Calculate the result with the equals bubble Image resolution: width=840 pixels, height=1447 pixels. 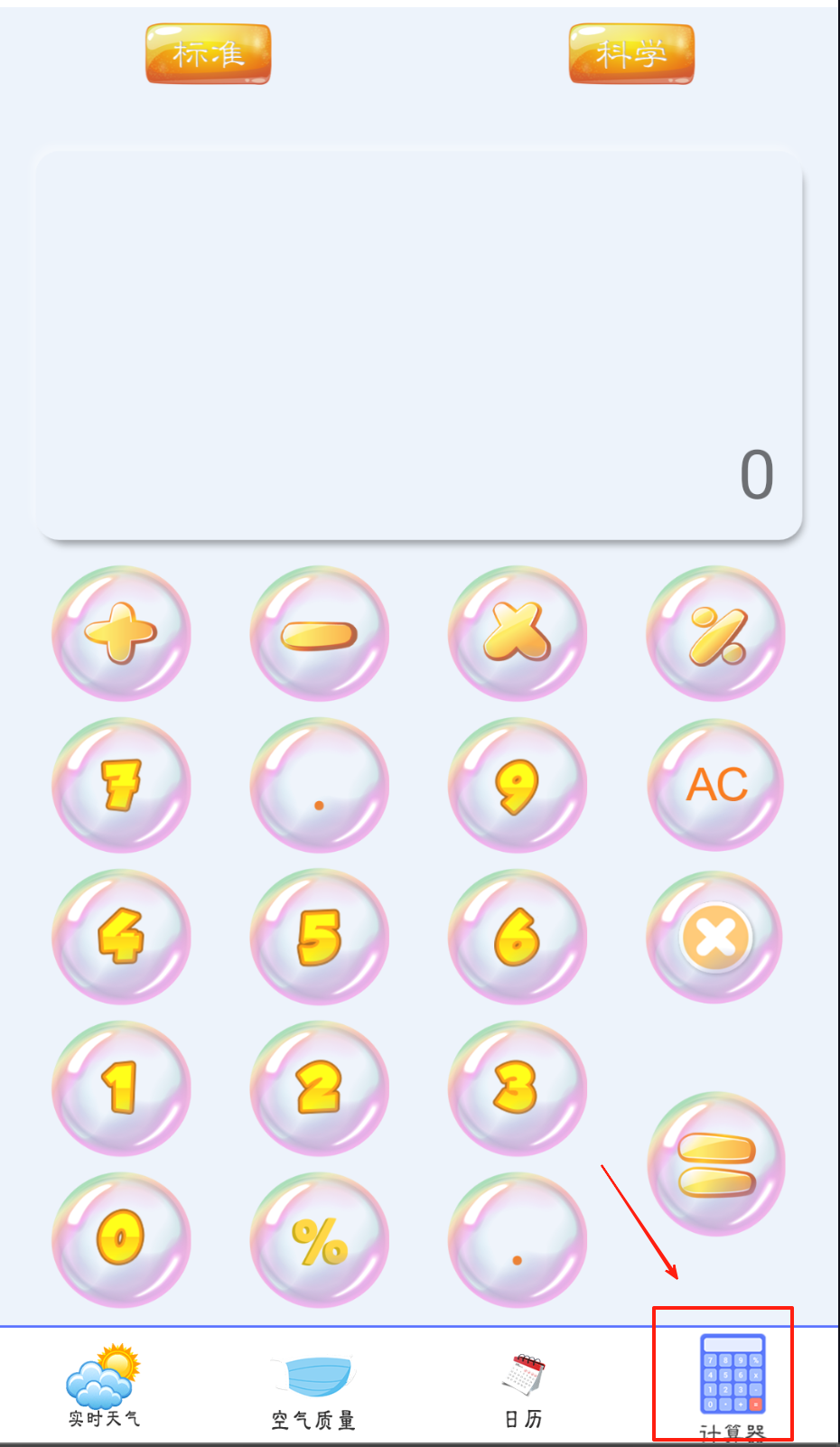point(715,1163)
